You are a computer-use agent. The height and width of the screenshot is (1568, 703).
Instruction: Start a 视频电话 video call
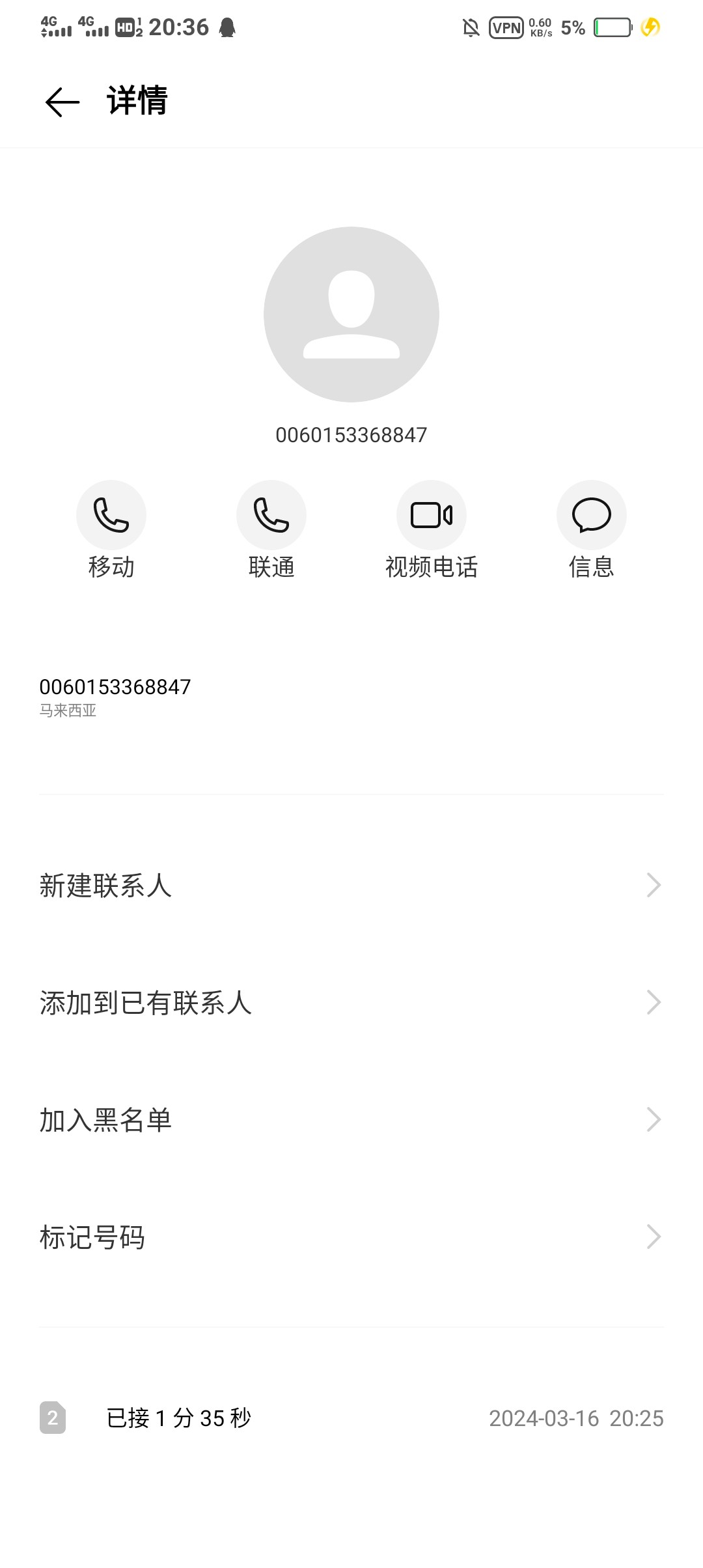tap(432, 516)
